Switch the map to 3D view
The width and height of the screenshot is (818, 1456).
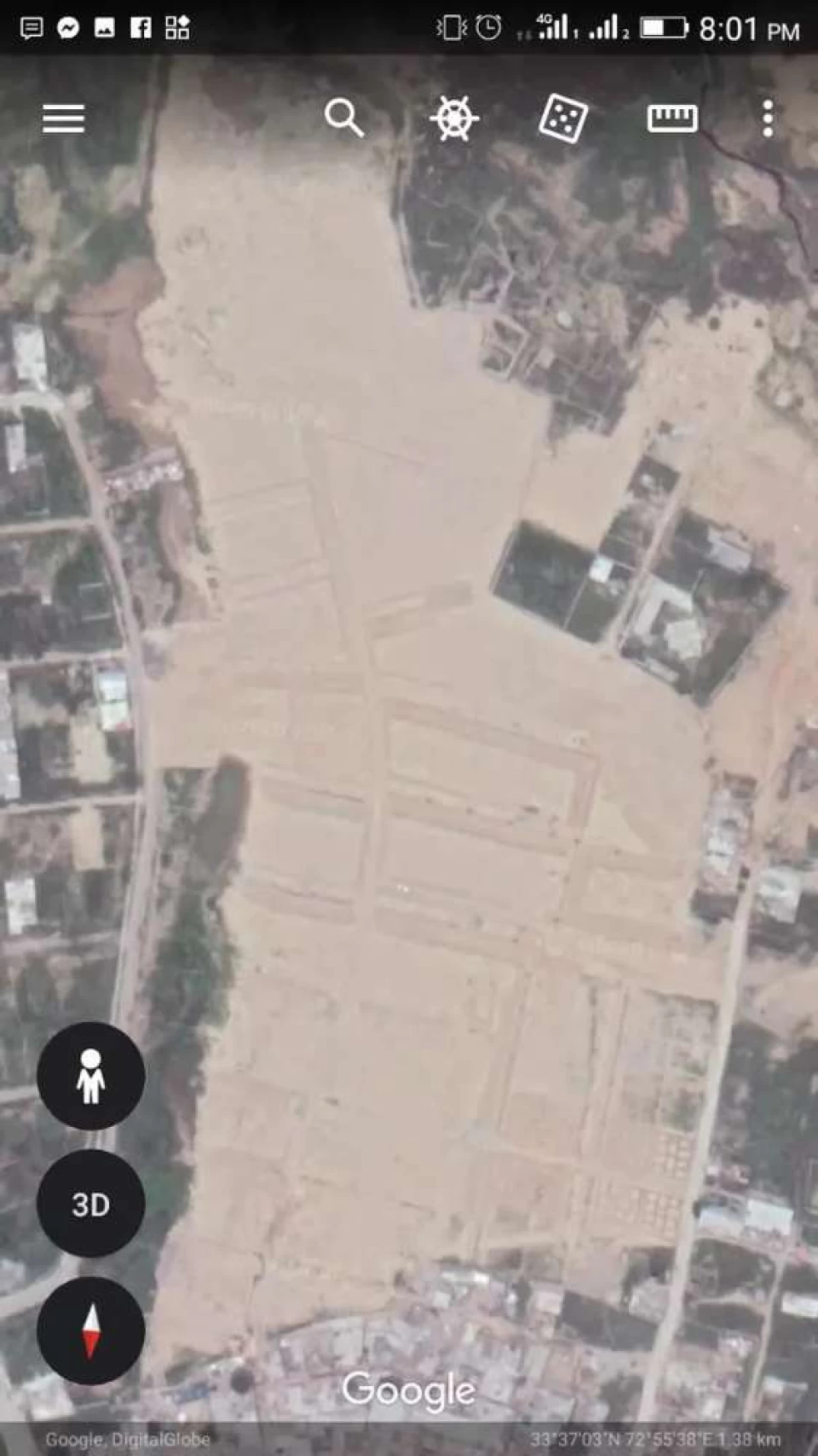[91, 1204]
